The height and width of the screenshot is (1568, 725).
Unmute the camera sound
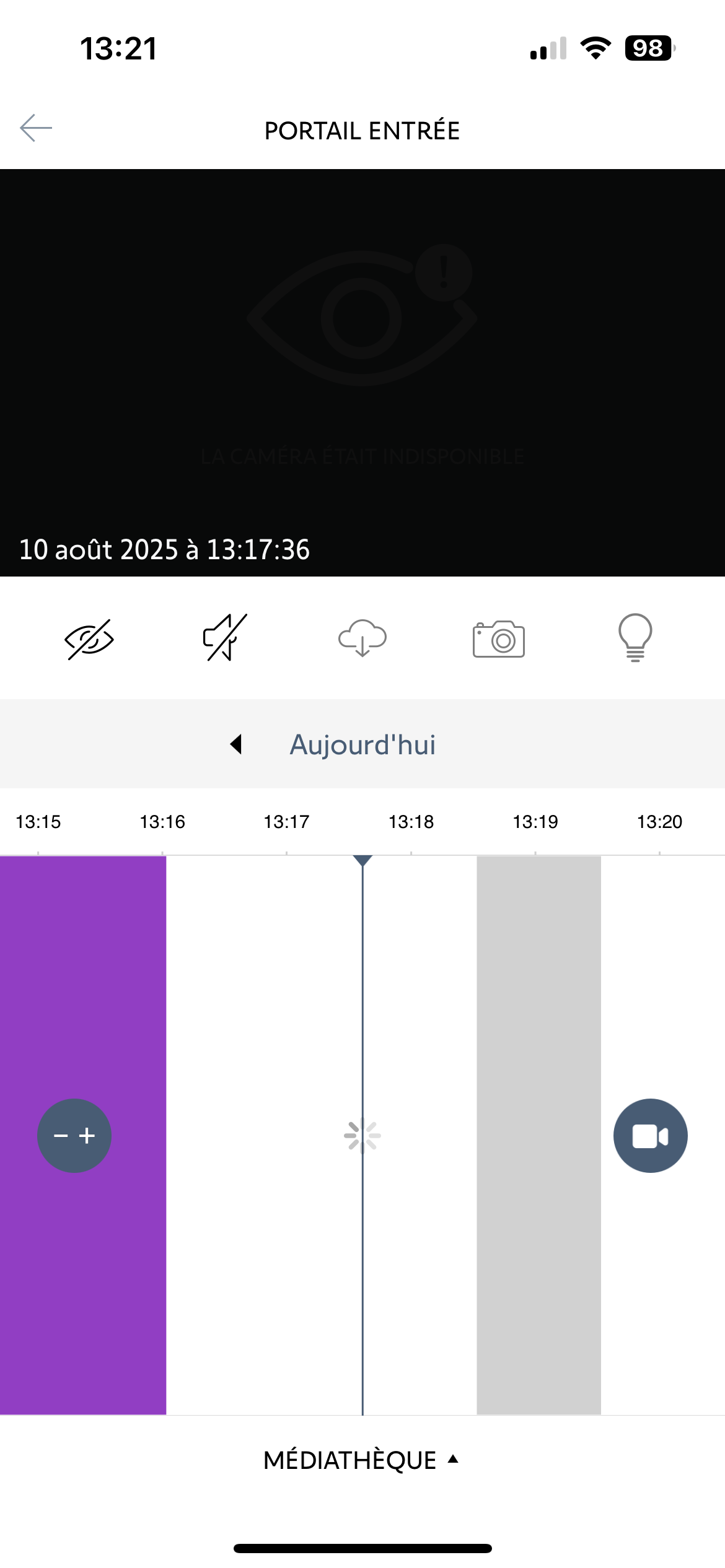pyautogui.click(x=226, y=637)
